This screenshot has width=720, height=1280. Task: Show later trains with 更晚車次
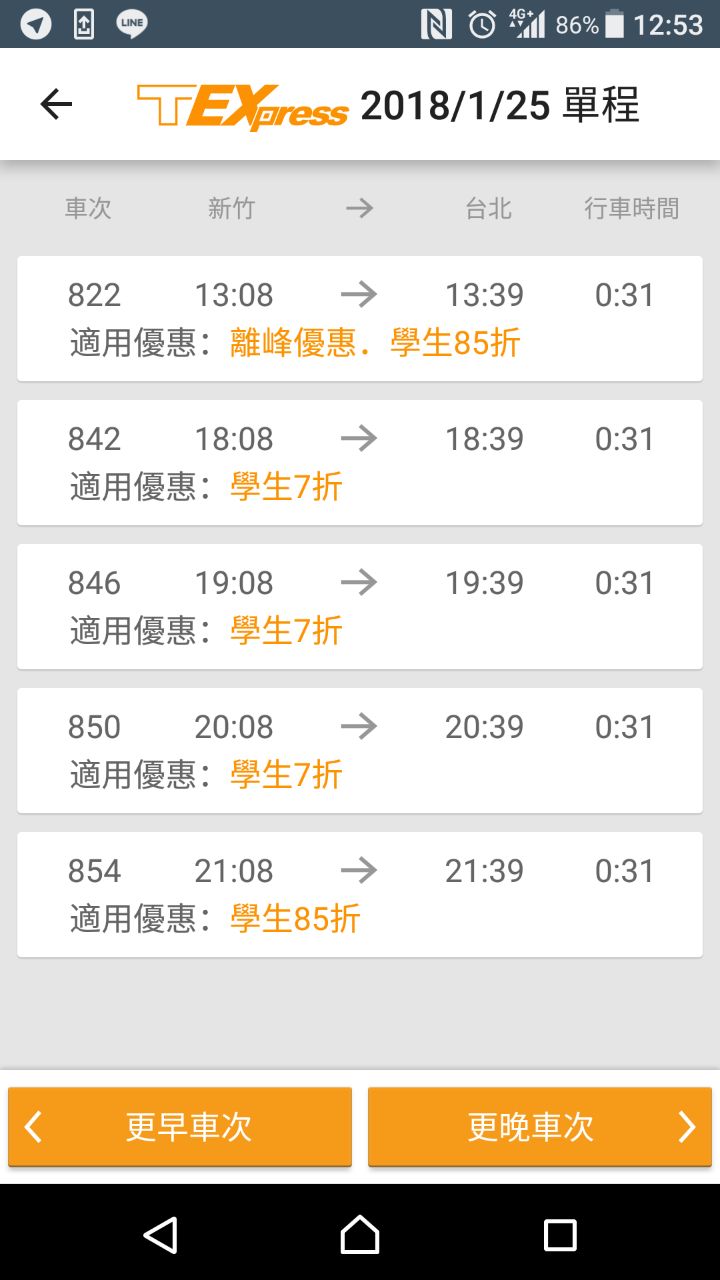pyautogui.click(x=540, y=1127)
